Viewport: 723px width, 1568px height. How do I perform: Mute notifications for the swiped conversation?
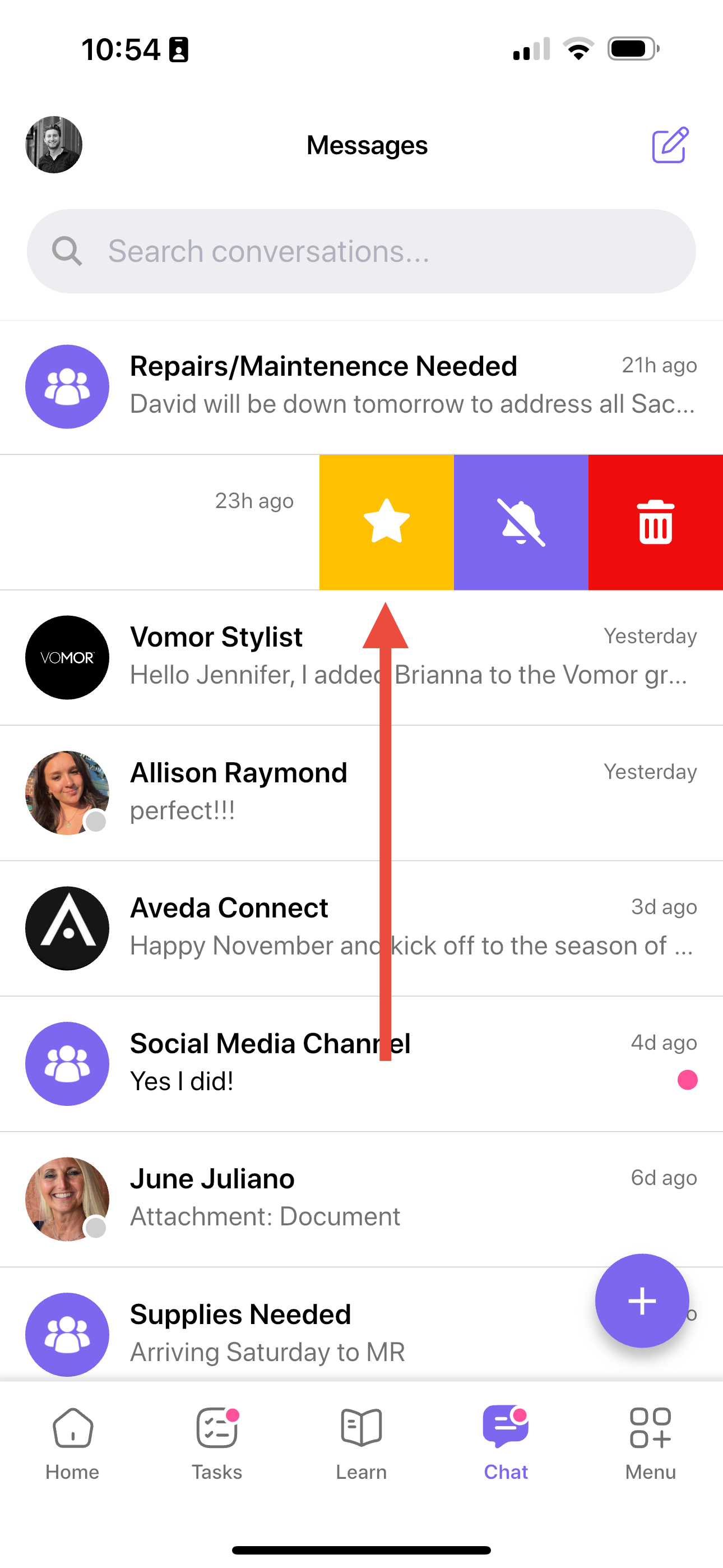pos(521,522)
